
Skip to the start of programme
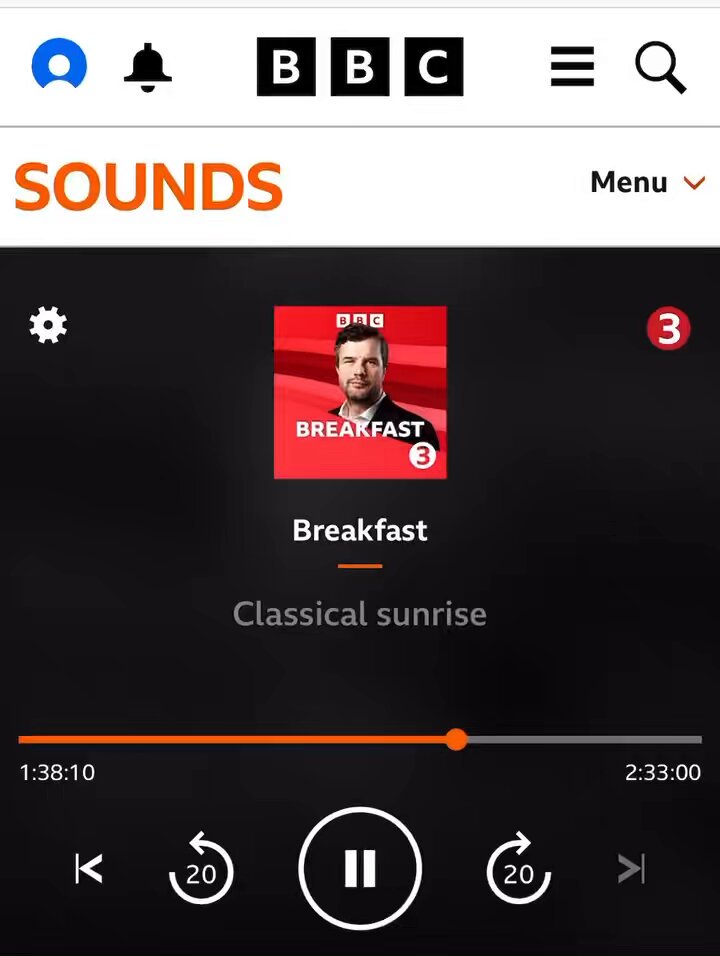point(89,868)
